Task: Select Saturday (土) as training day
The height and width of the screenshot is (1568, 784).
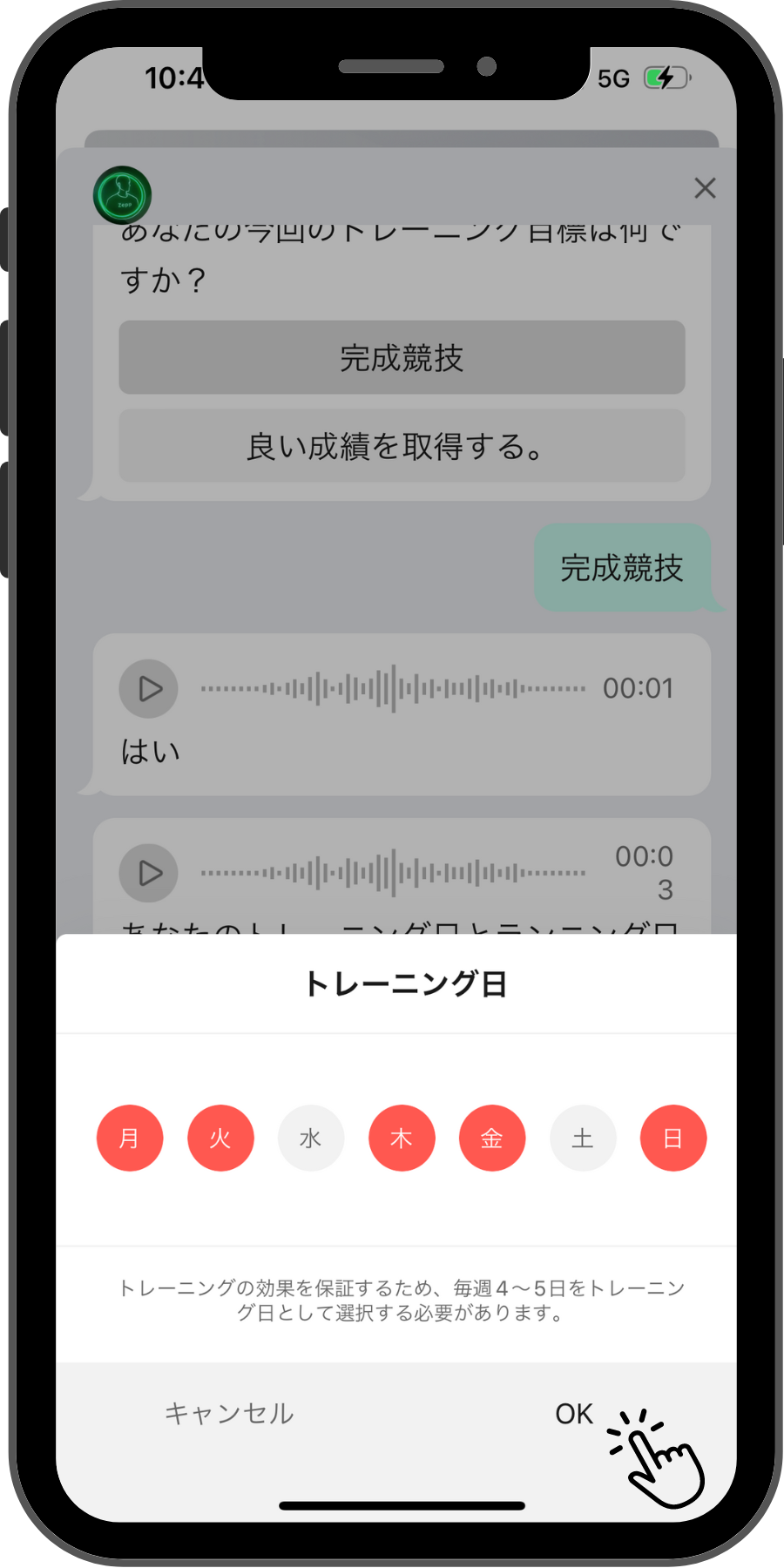Action: [583, 1138]
